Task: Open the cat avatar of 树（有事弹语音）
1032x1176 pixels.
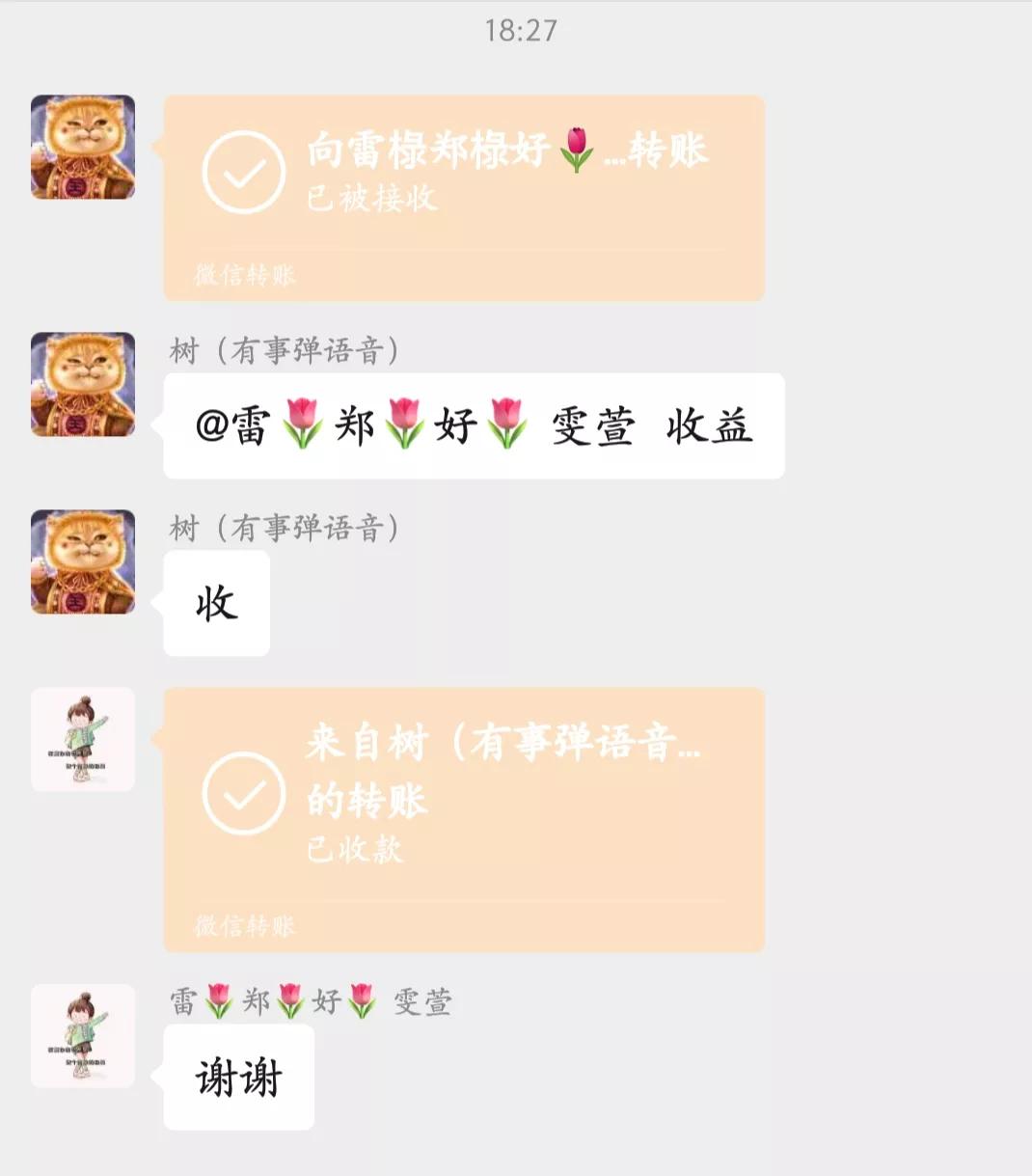Action: (x=82, y=145)
